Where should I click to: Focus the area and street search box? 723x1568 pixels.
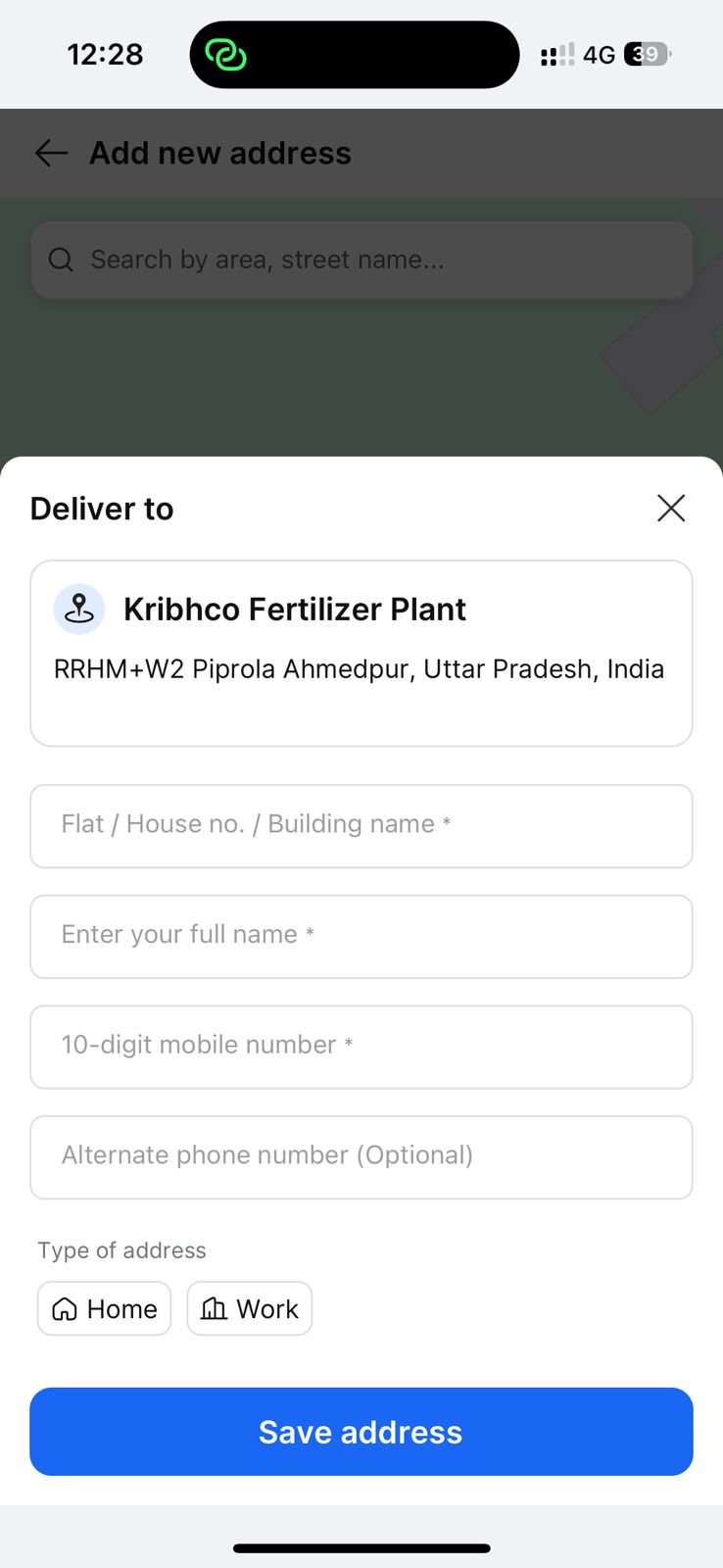361,260
